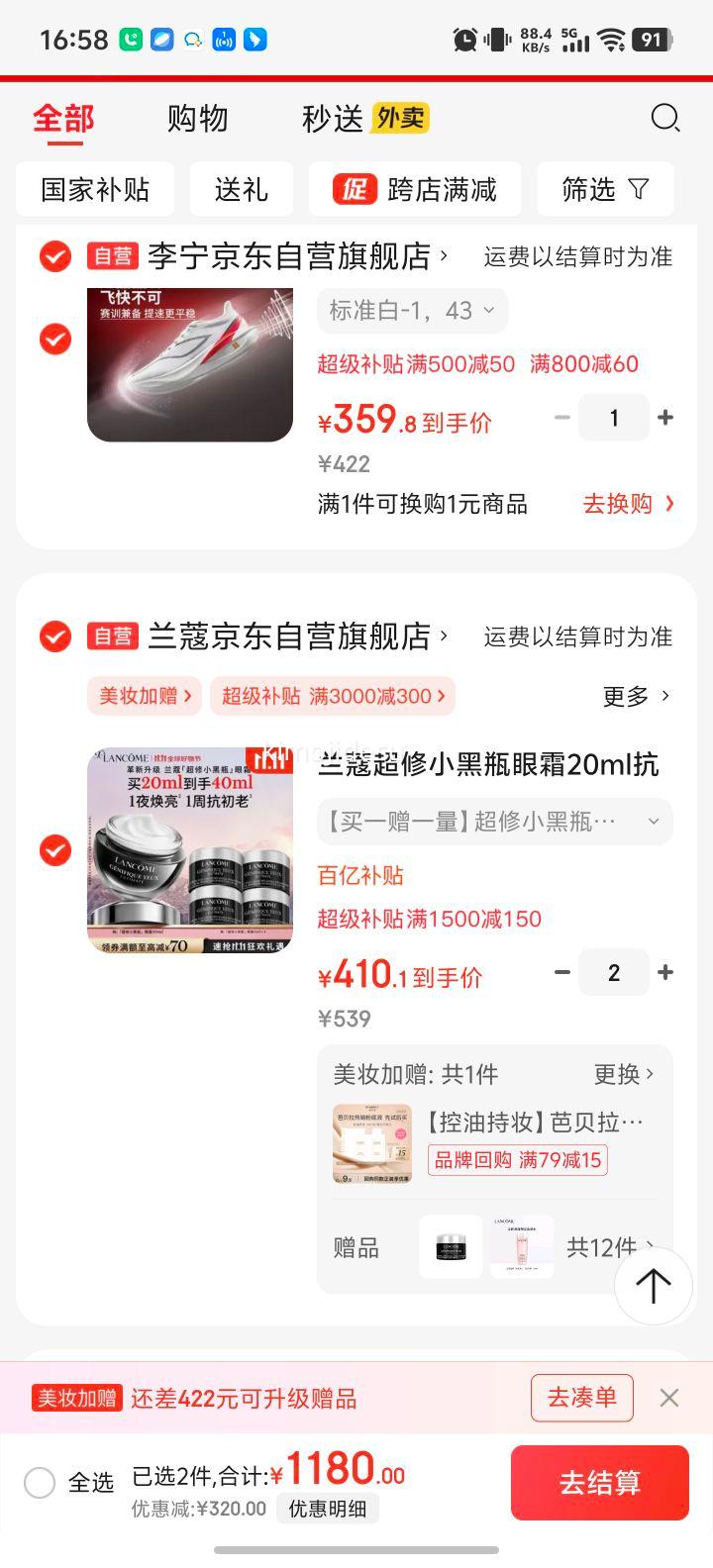Switch to the 购物 tab

click(197, 119)
